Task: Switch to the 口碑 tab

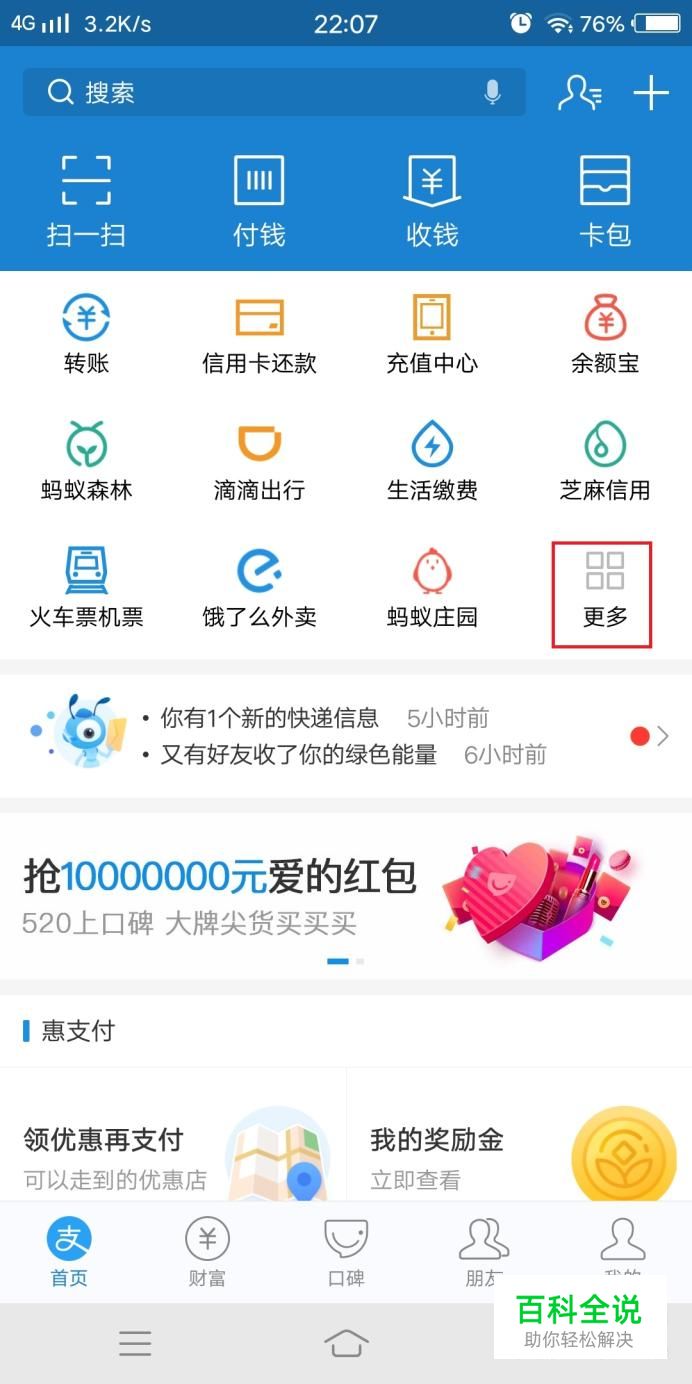Action: [x=346, y=1252]
